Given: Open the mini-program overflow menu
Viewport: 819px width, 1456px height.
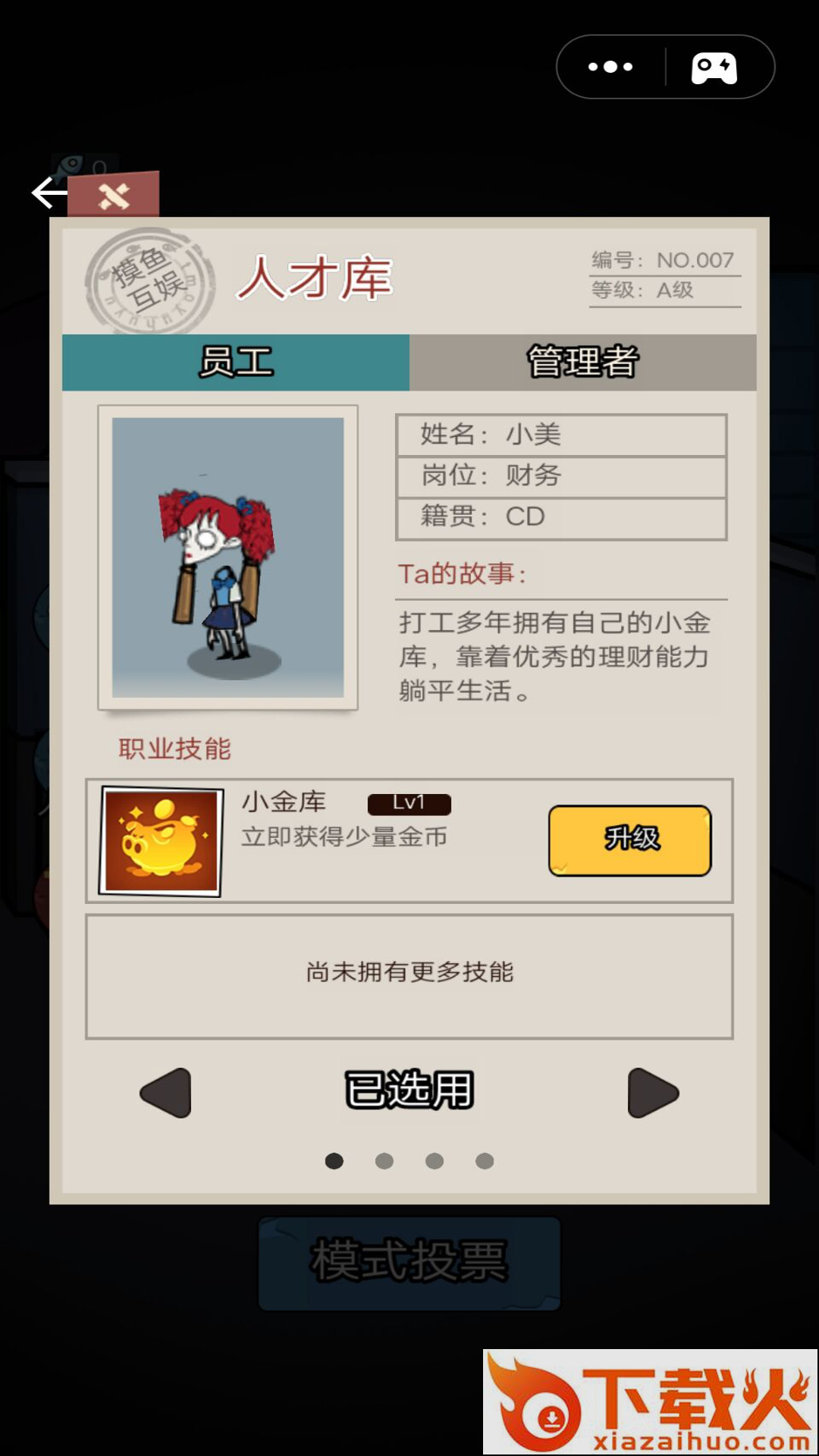Looking at the screenshot, I should tap(610, 67).
